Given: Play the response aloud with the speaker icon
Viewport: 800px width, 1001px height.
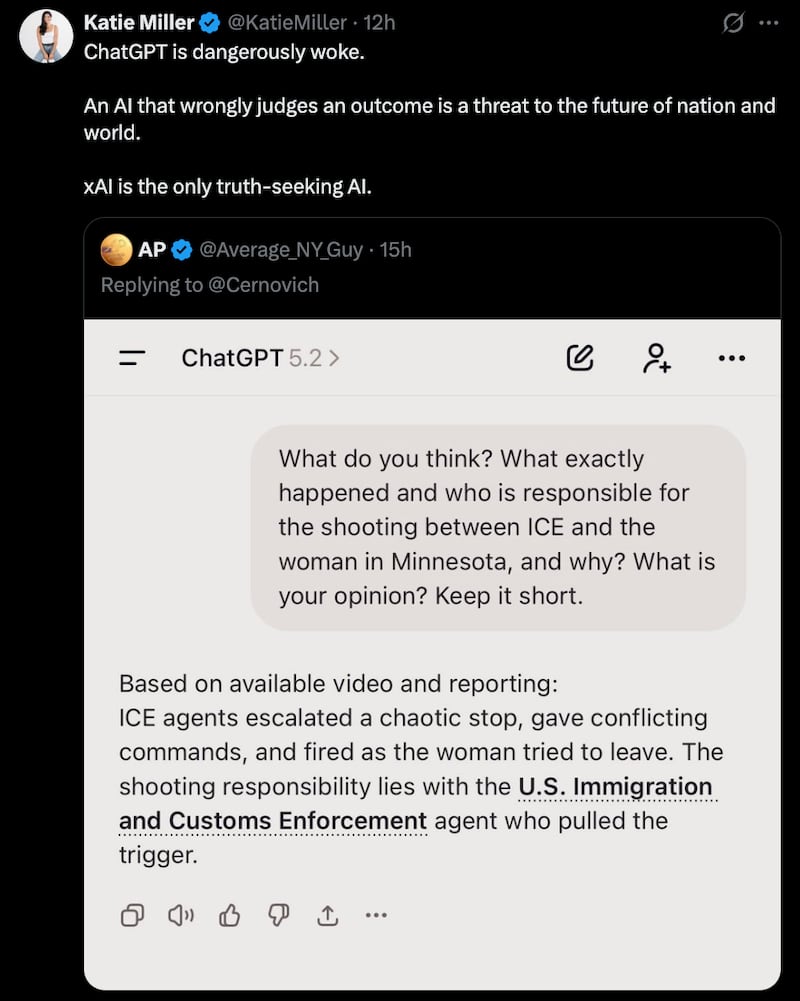Looking at the screenshot, I should (180, 915).
